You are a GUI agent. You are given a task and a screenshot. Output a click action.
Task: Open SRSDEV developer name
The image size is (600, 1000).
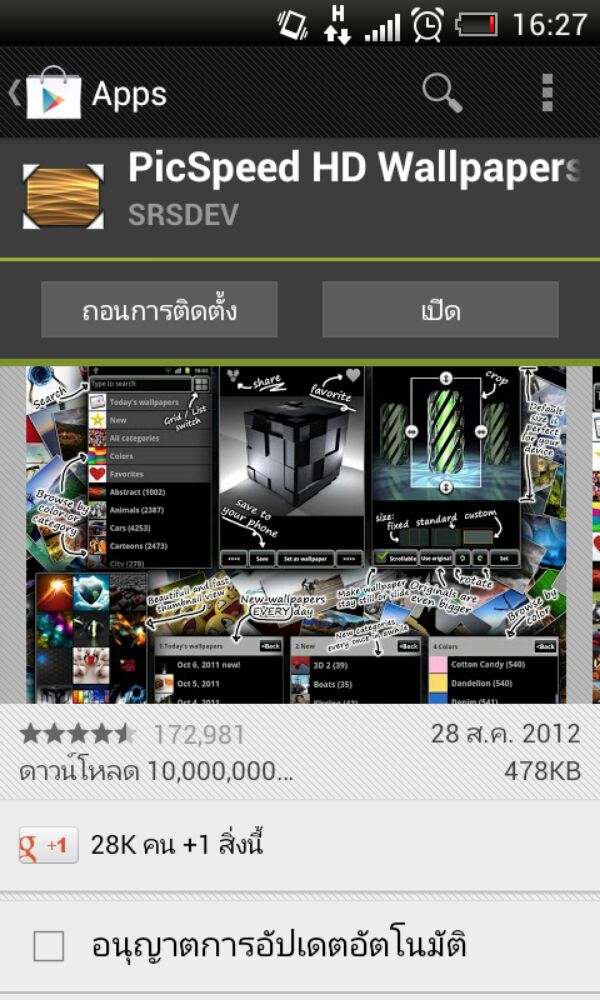click(x=183, y=215)
